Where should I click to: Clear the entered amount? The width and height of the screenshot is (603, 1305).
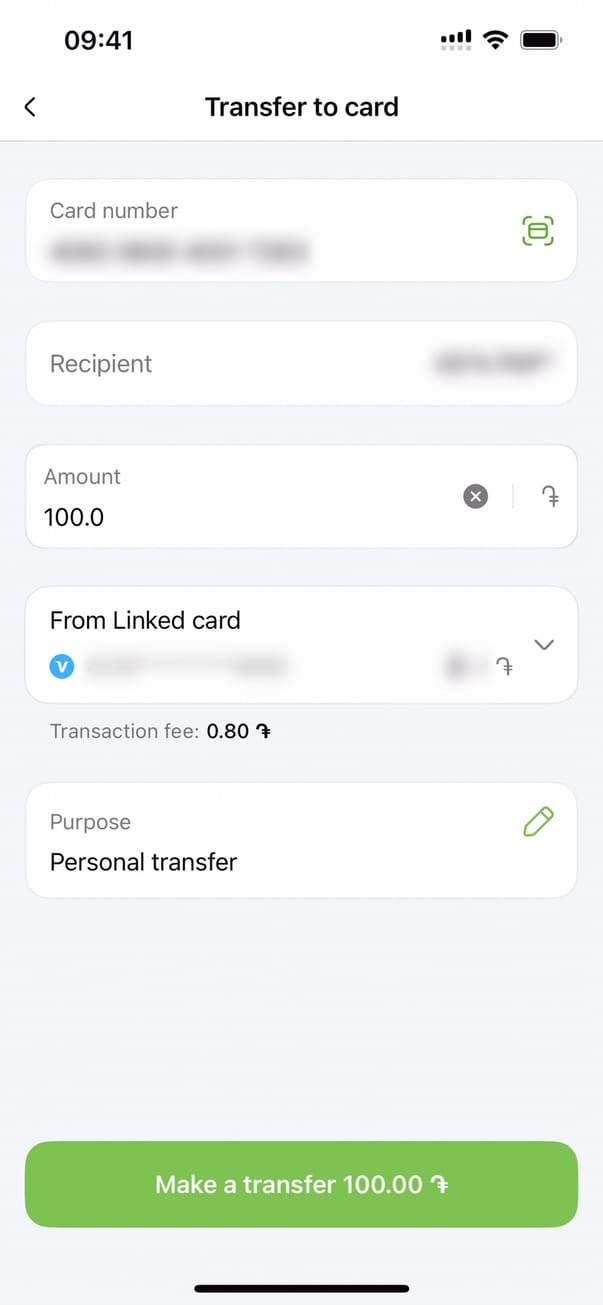click(476, 496)
